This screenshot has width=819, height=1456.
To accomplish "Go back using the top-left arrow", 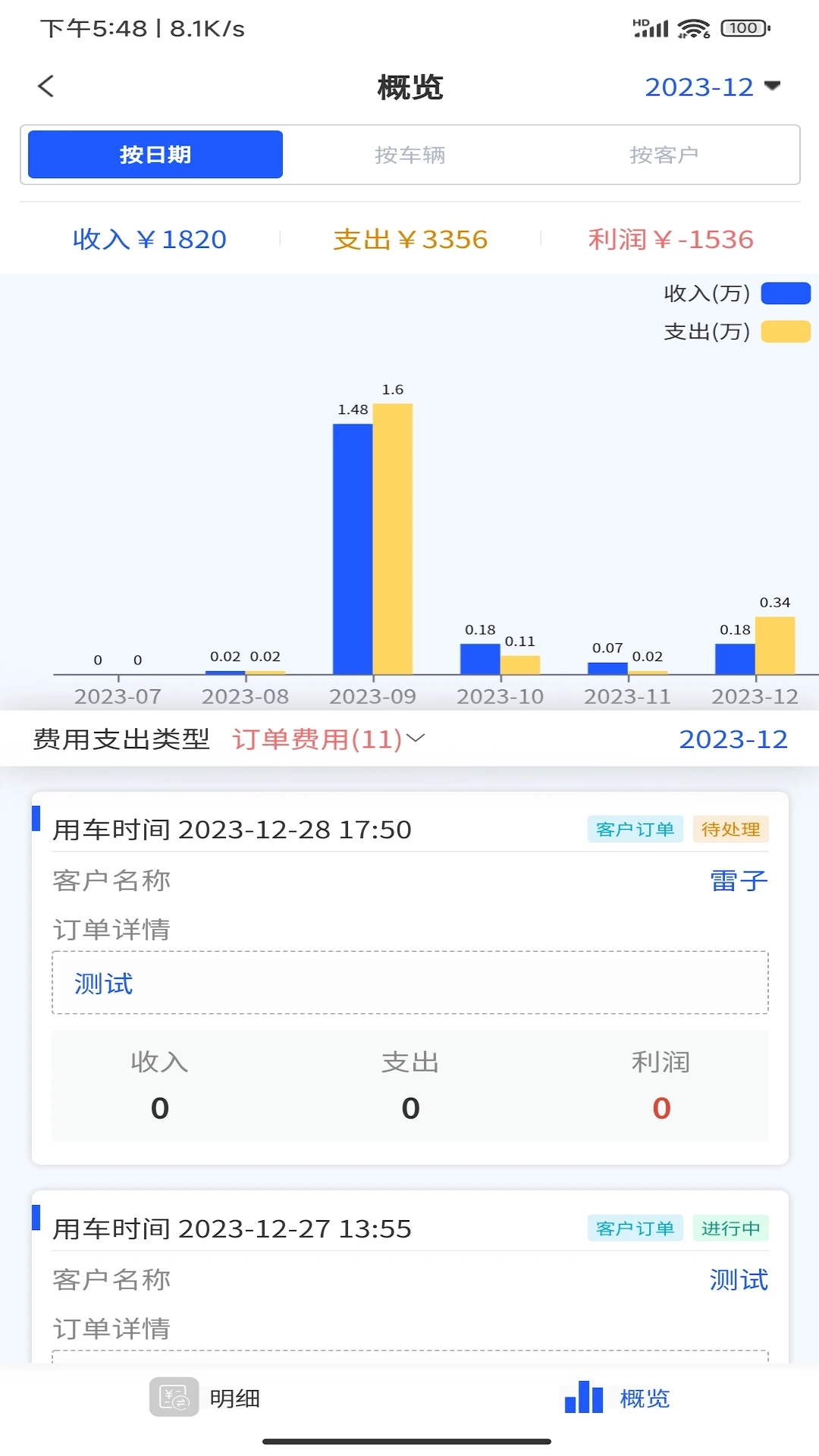I will pos(46,86).
